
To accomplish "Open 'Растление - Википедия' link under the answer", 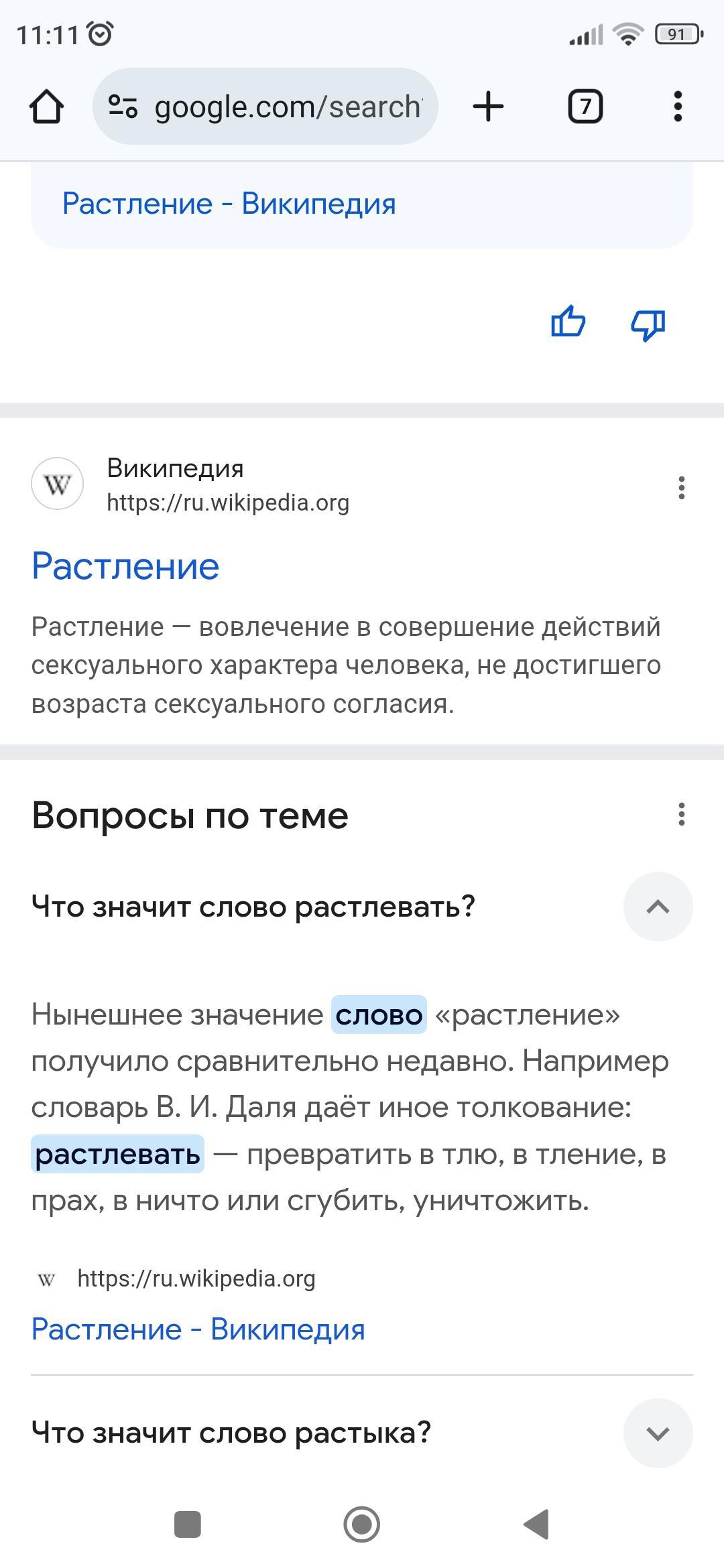I will pyautogui.click(x=198, y=1329).
